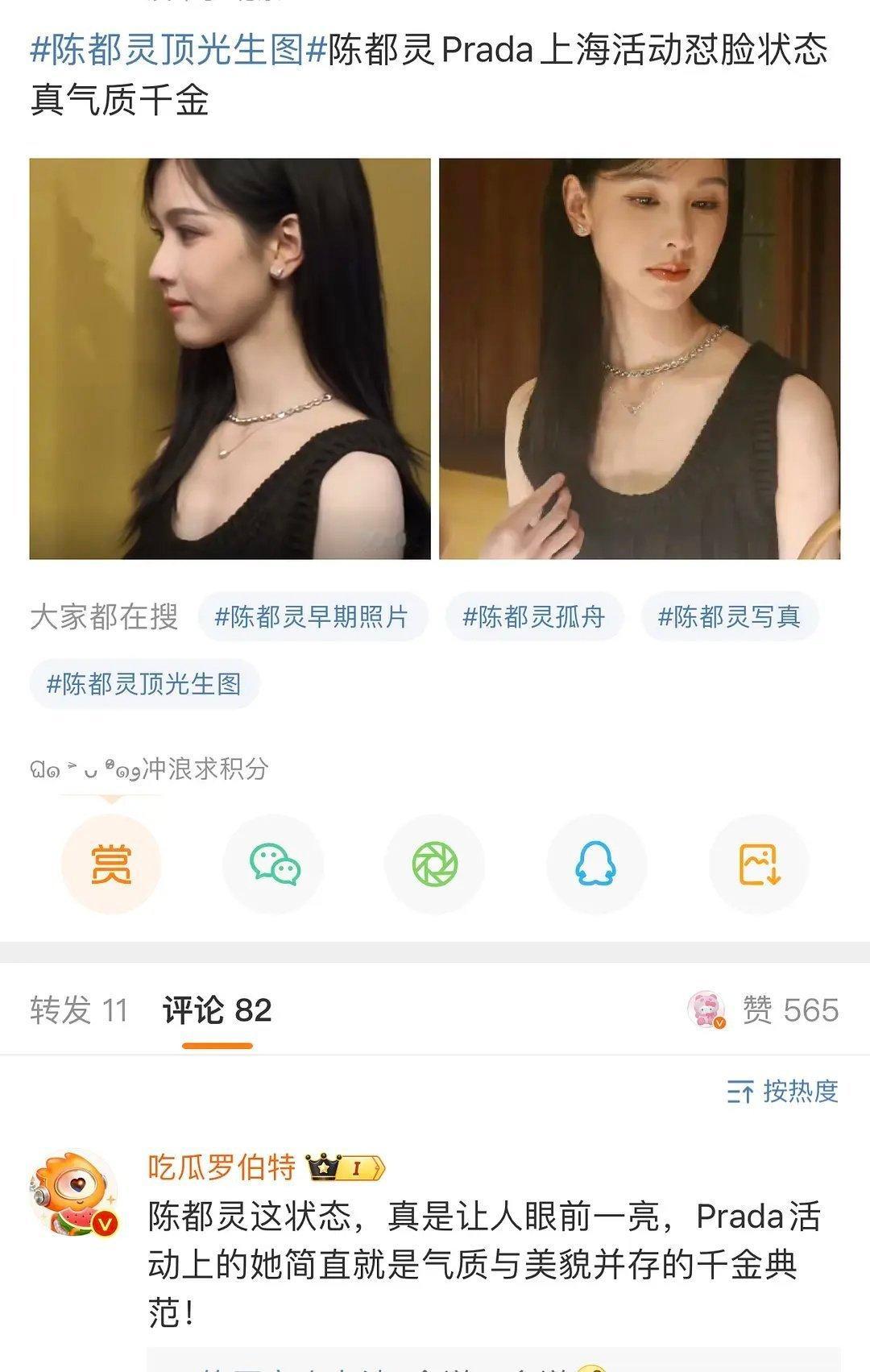The height and width of the screenshot is (1372, 870).
Task: Tap the 赏 reward icon
Action: [113, 864]
